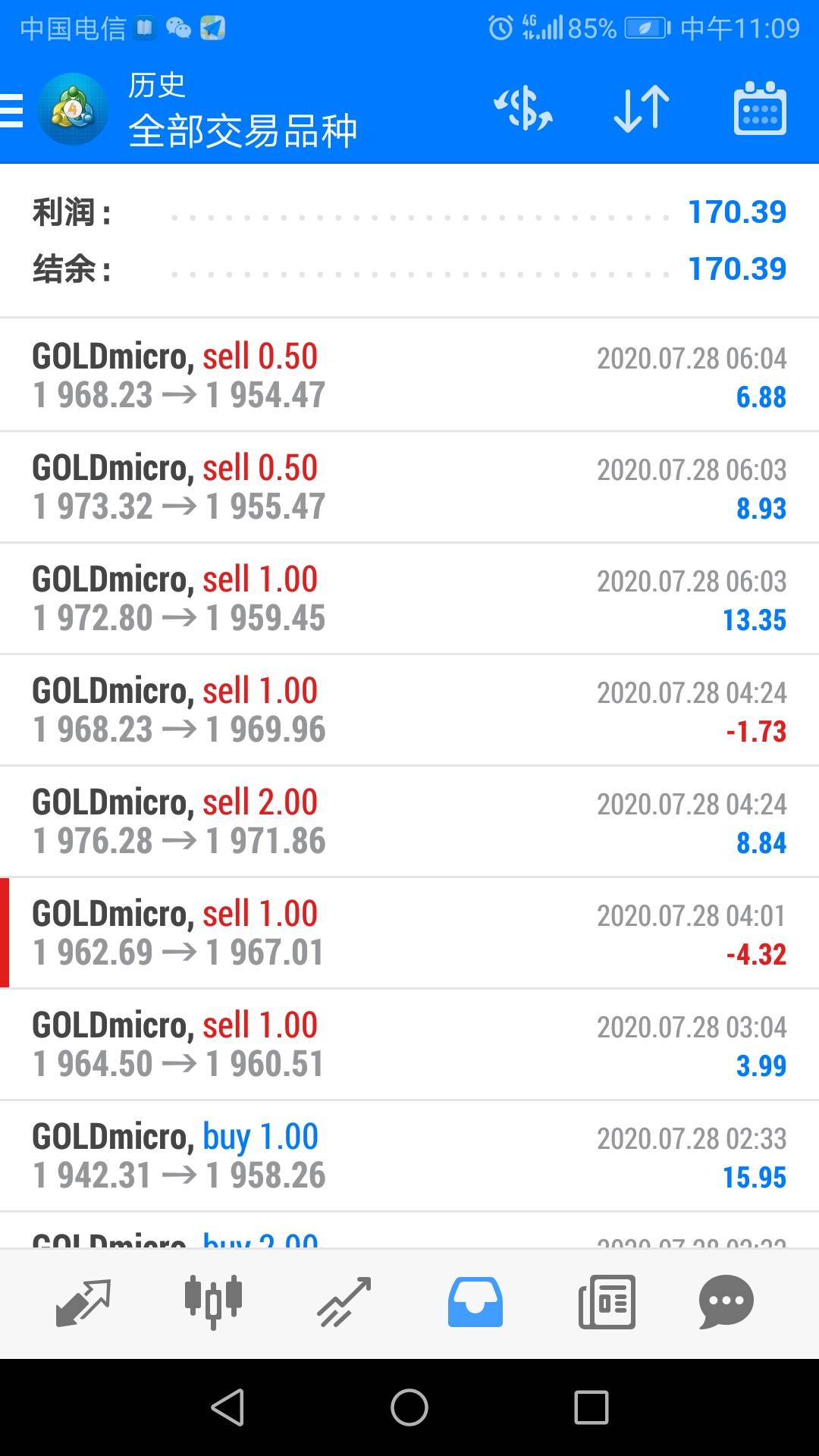Switch to the Trade tab

[344, 1302]
